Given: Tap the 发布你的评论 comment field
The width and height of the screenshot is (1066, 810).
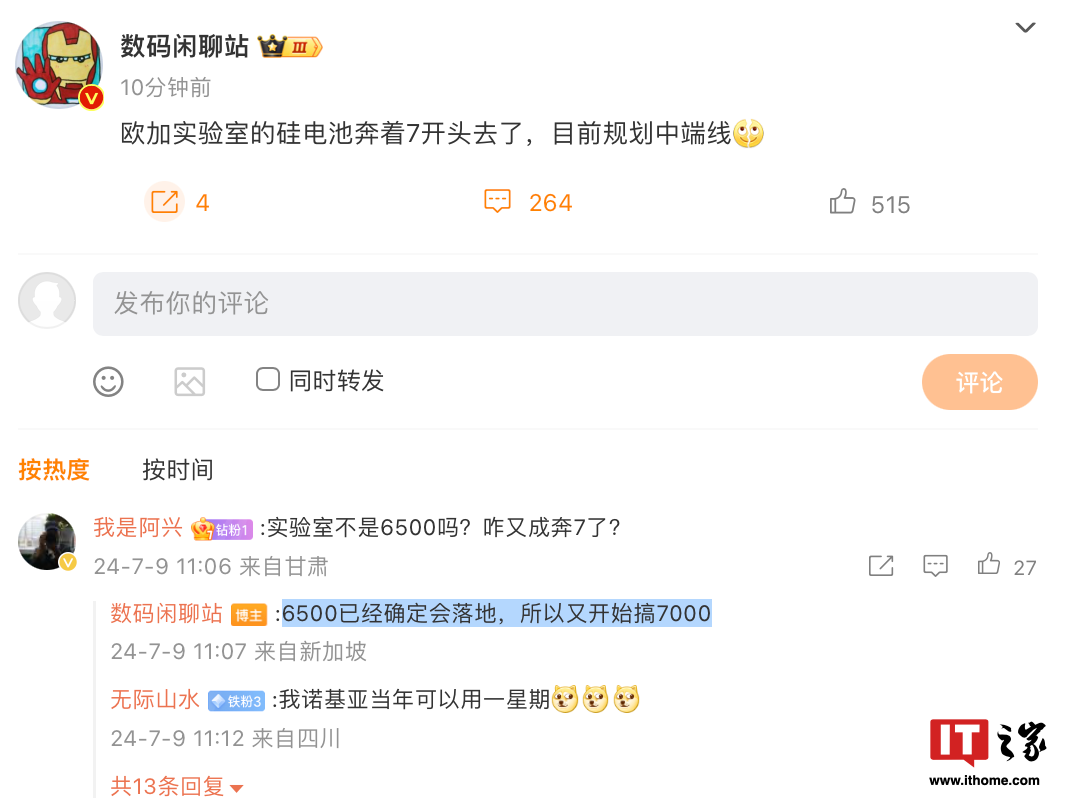Looking at the screenshot, I should pyautogui.click(x=565, y=304).
